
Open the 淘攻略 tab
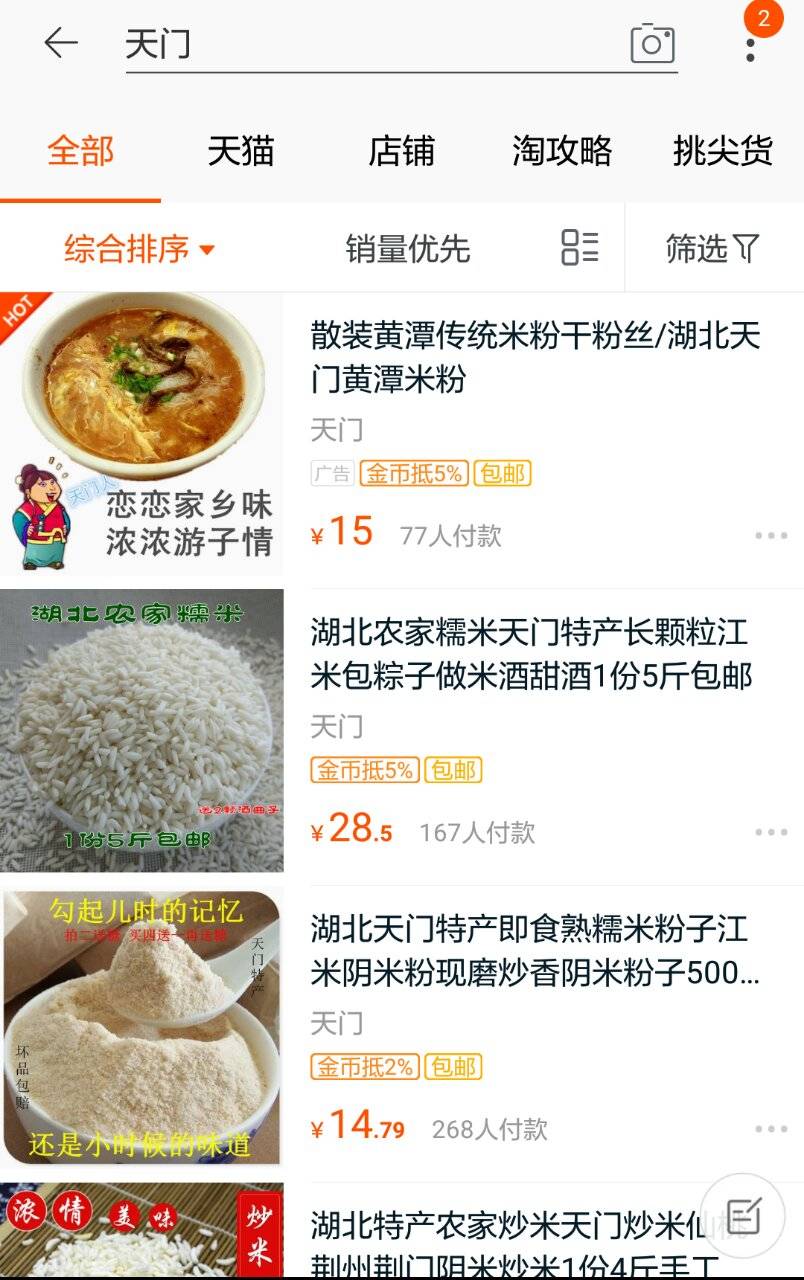point(561,151)
